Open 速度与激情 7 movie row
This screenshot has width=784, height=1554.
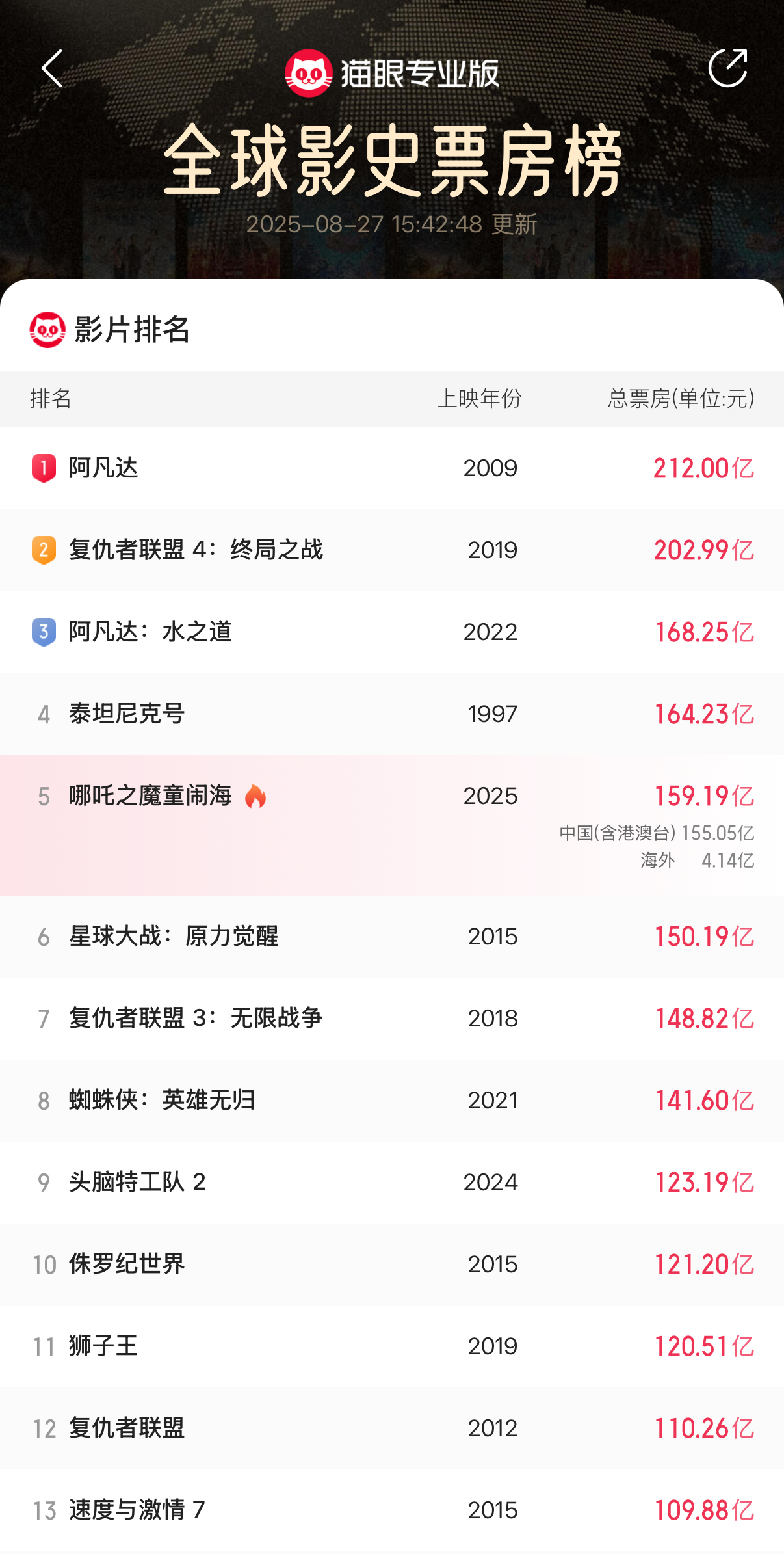[392, 1510]
